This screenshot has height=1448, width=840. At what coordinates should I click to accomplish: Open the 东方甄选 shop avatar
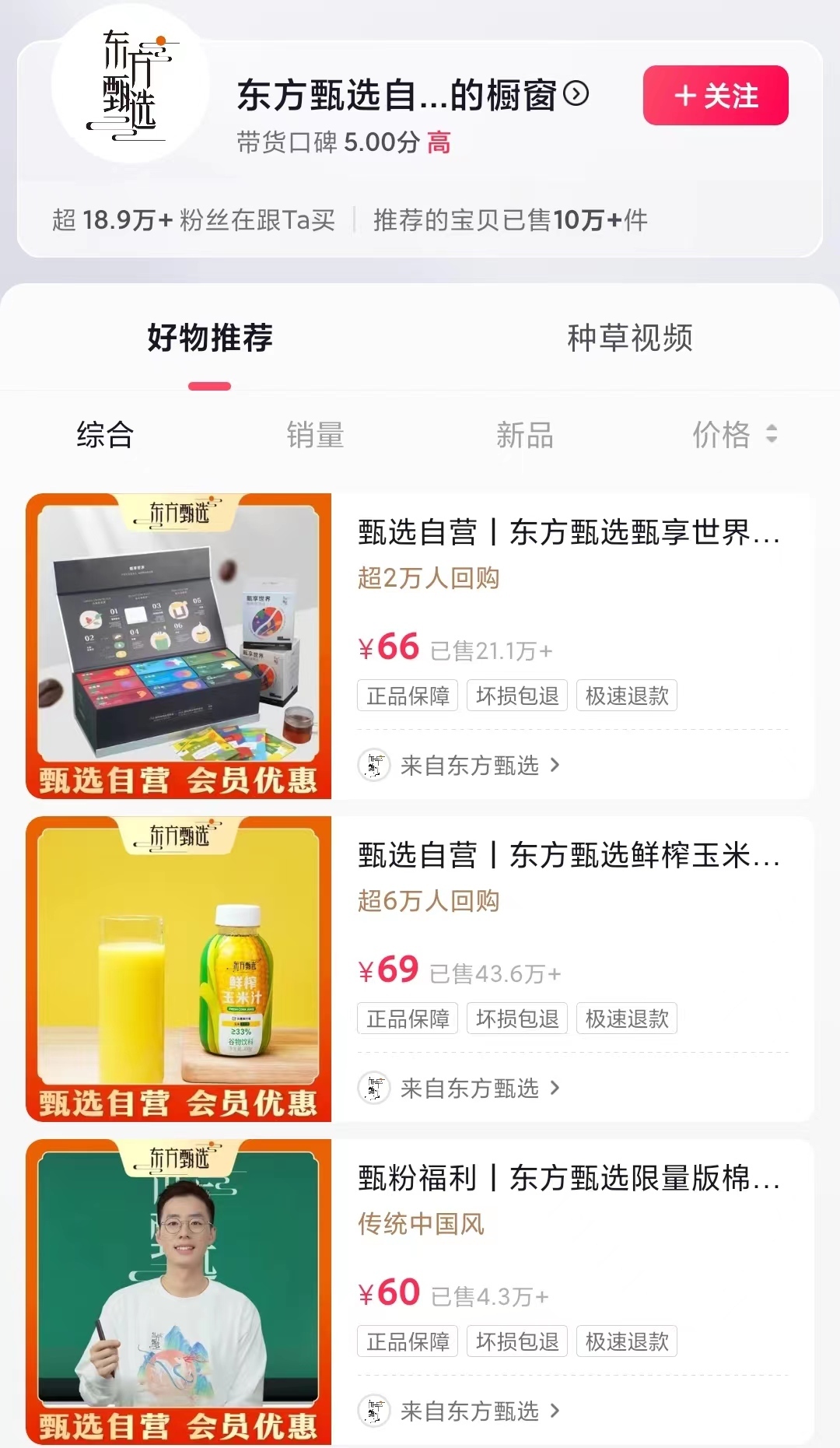click(130, 85)
